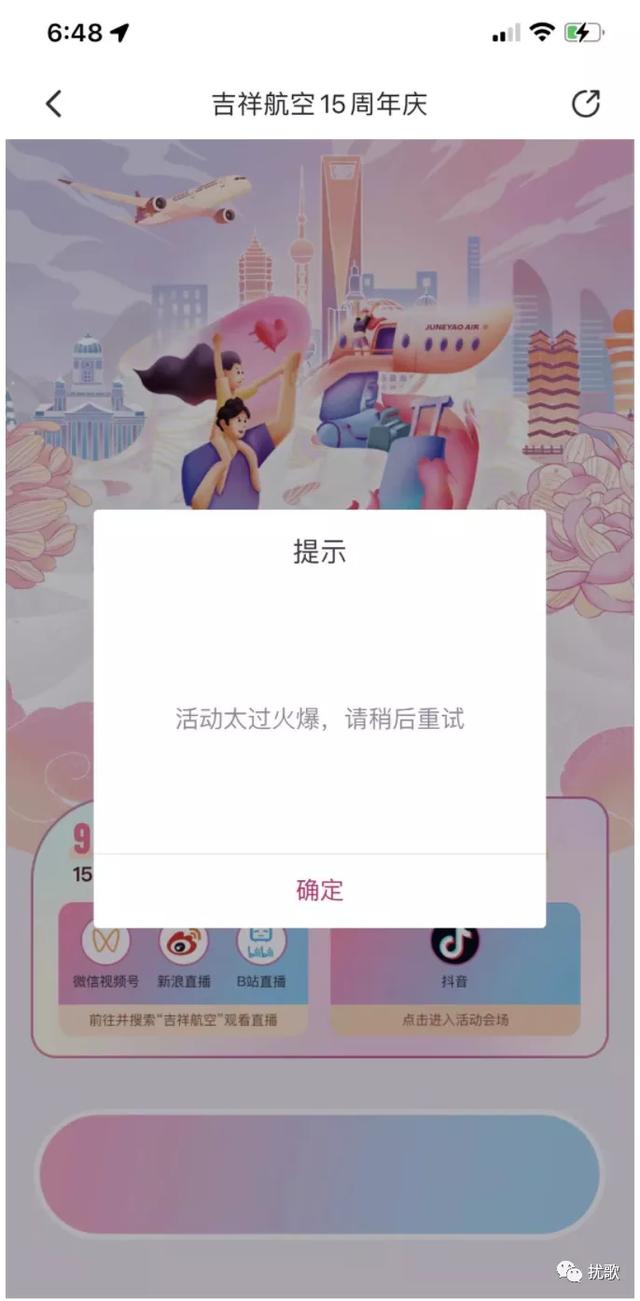Screen dimensions: 640x1301
Task: Open 微信视频号 live stream
Action: 106,955
